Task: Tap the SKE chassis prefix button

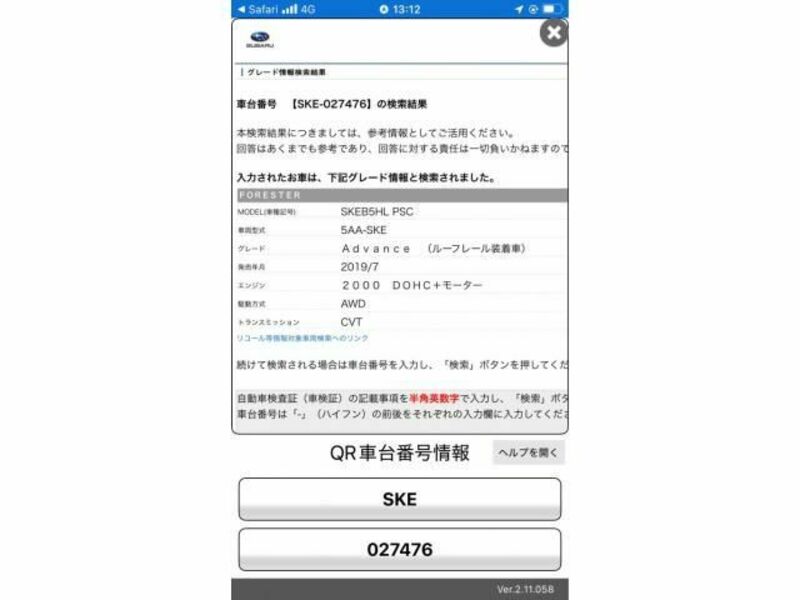Action: click(399, 499)
